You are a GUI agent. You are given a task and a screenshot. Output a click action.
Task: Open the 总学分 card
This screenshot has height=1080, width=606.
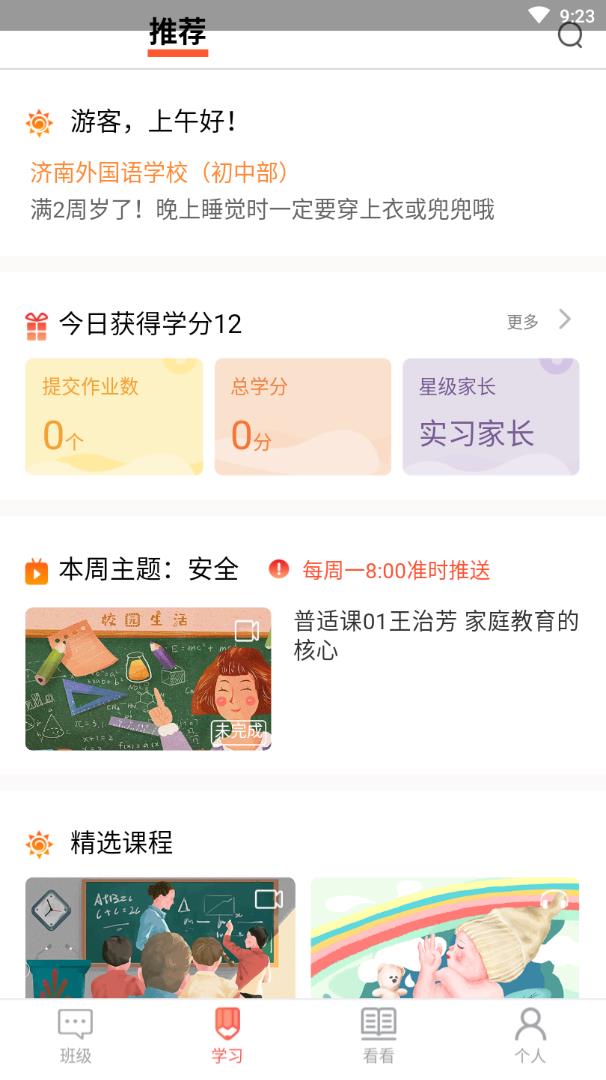(x=302, y=416)
